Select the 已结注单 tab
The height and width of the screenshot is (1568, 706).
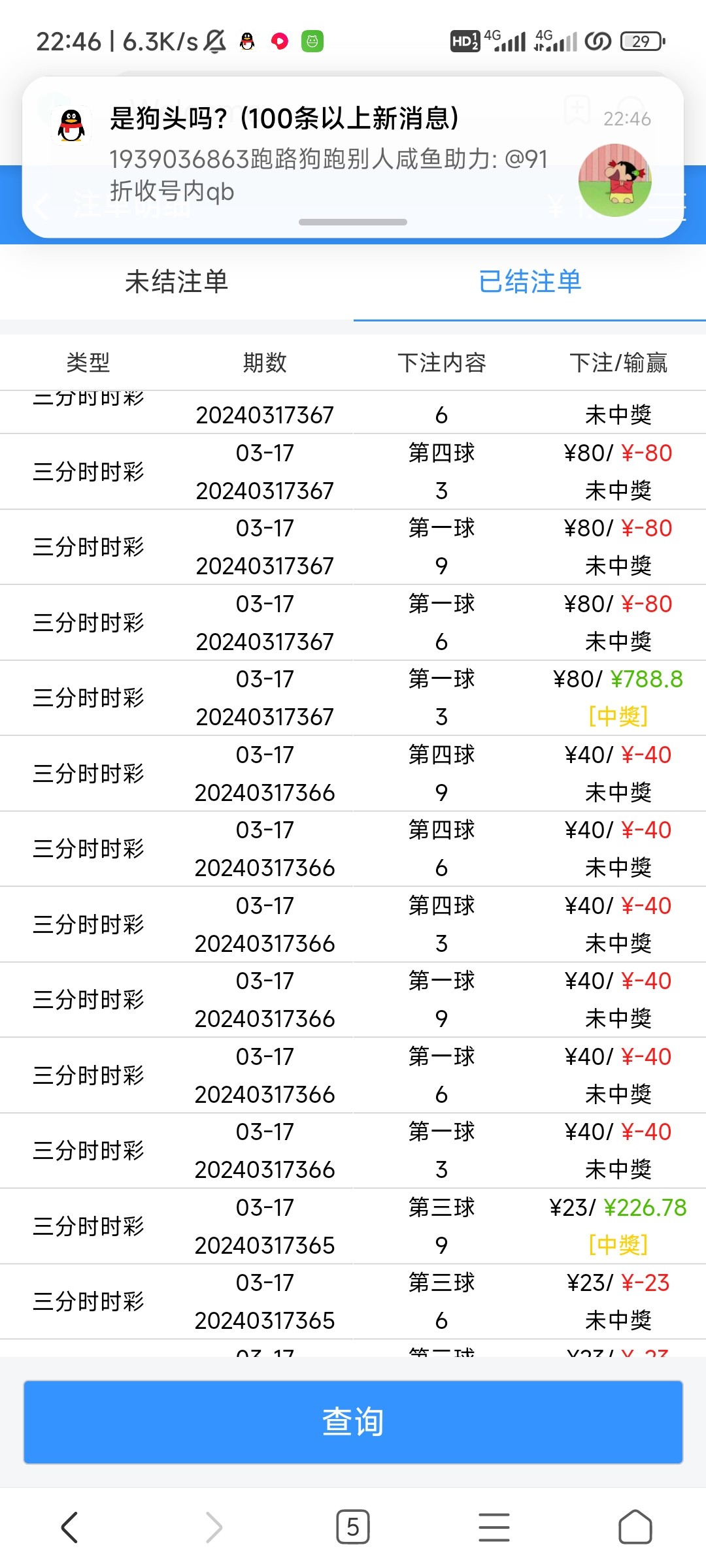tap(529, 282)
